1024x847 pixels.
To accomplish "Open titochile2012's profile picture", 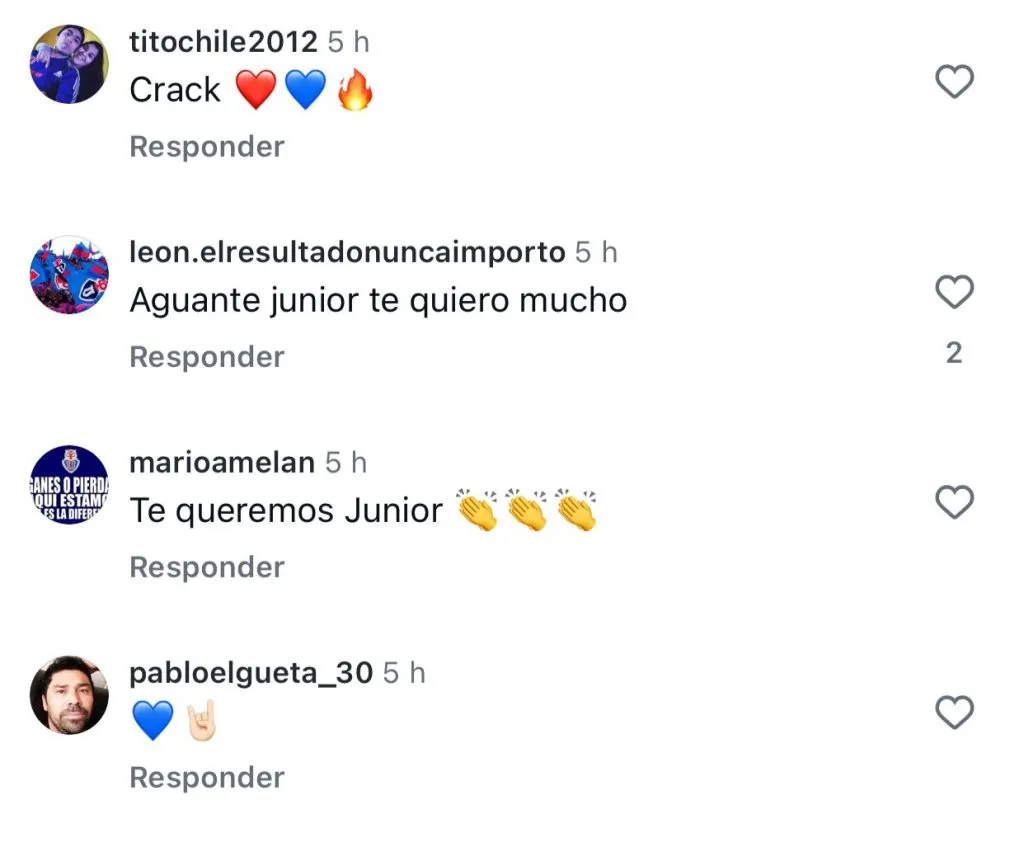I will [x=69, y=64].
